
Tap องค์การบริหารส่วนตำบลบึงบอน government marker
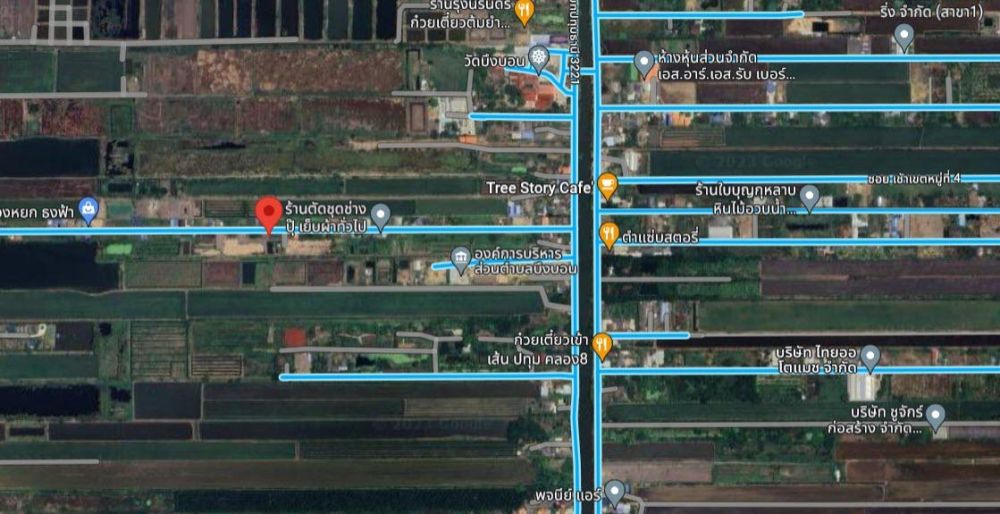[x=461, y=260]
